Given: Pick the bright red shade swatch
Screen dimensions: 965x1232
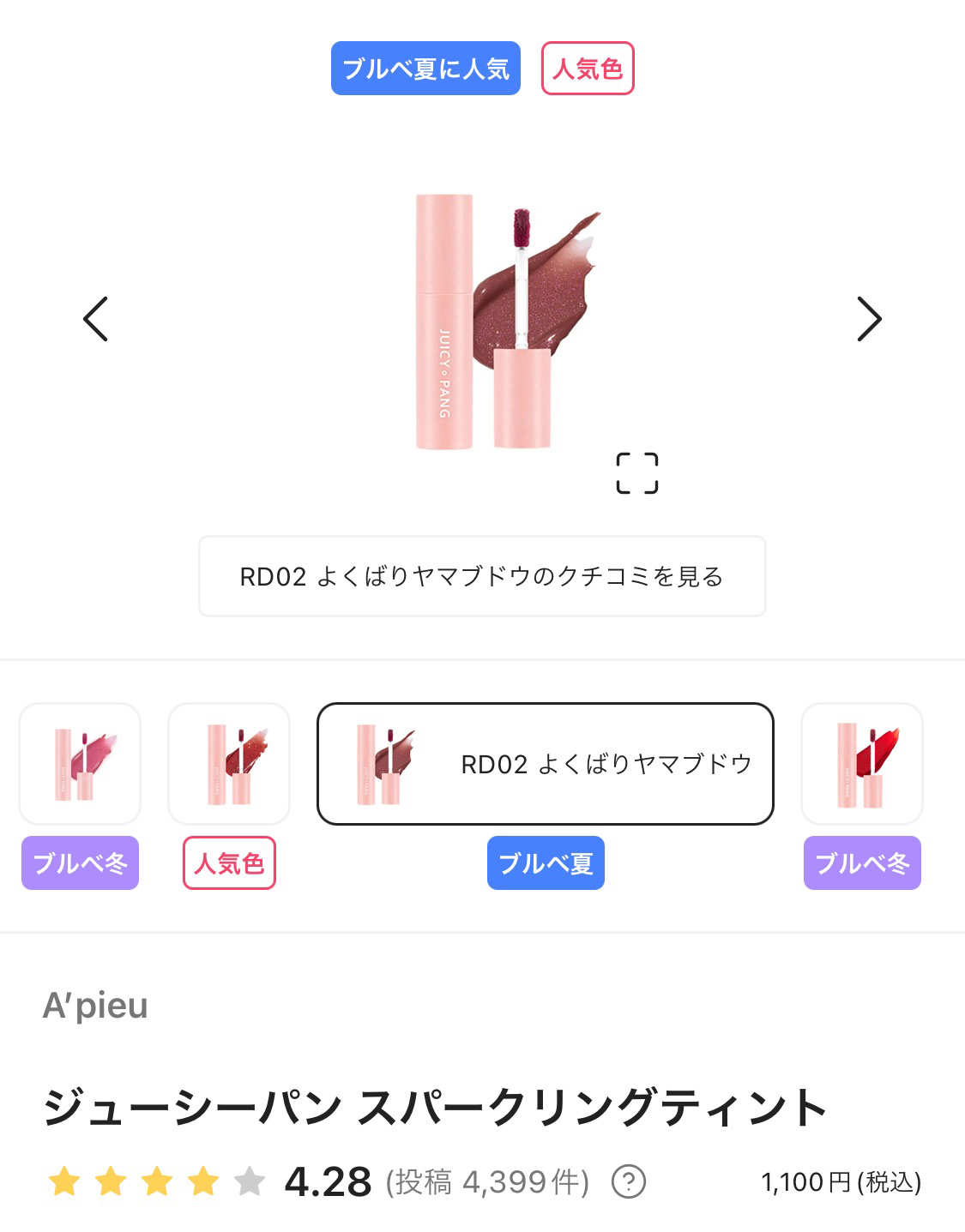Looking at the screenshot, I should (862, 764).
